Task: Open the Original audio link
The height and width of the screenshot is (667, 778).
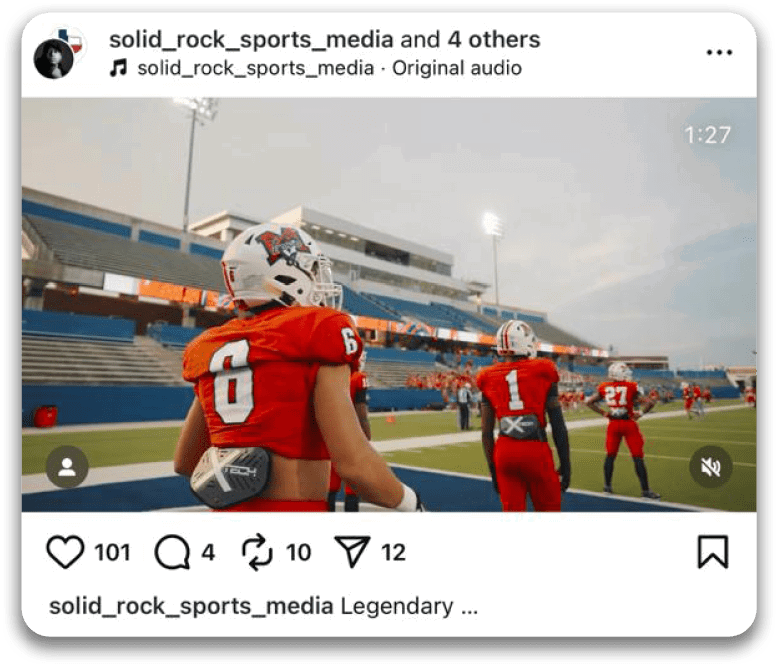Action: tap(456, 69)
